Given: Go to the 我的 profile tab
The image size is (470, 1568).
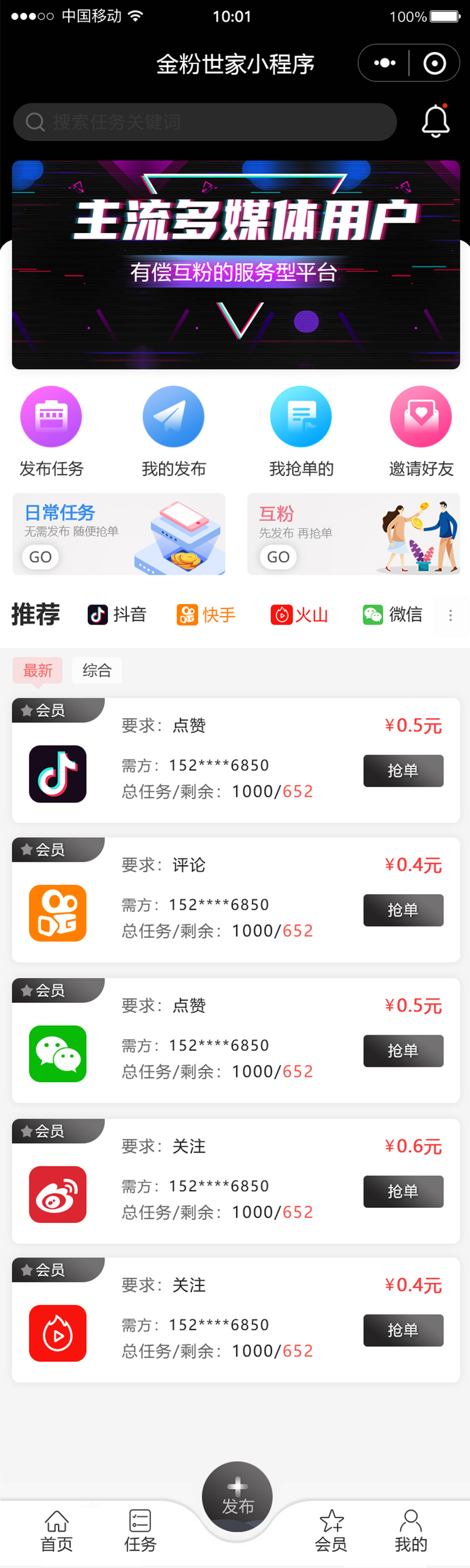Looking at the screenshot, I should [411, 1531].
